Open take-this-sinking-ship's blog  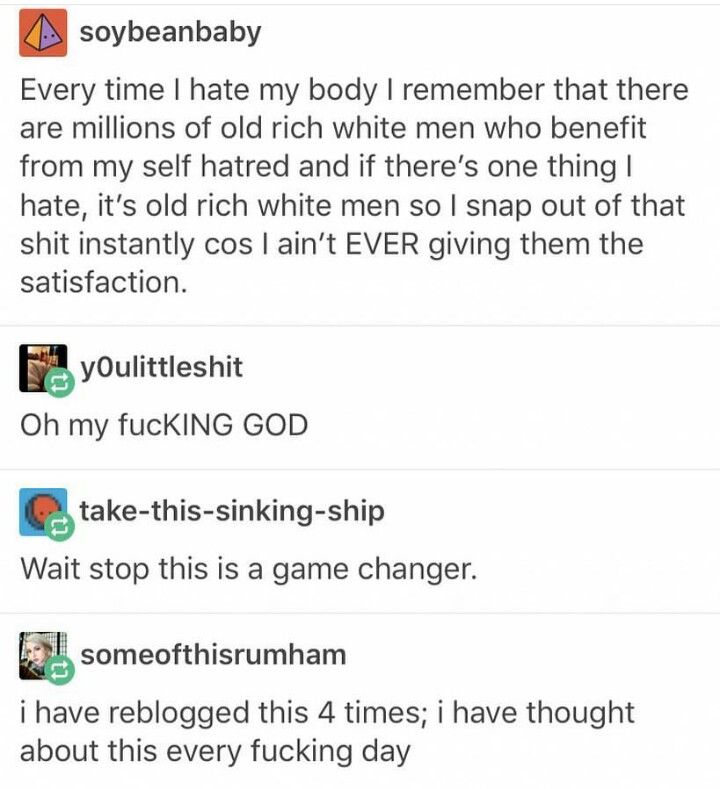click(231, 511)
